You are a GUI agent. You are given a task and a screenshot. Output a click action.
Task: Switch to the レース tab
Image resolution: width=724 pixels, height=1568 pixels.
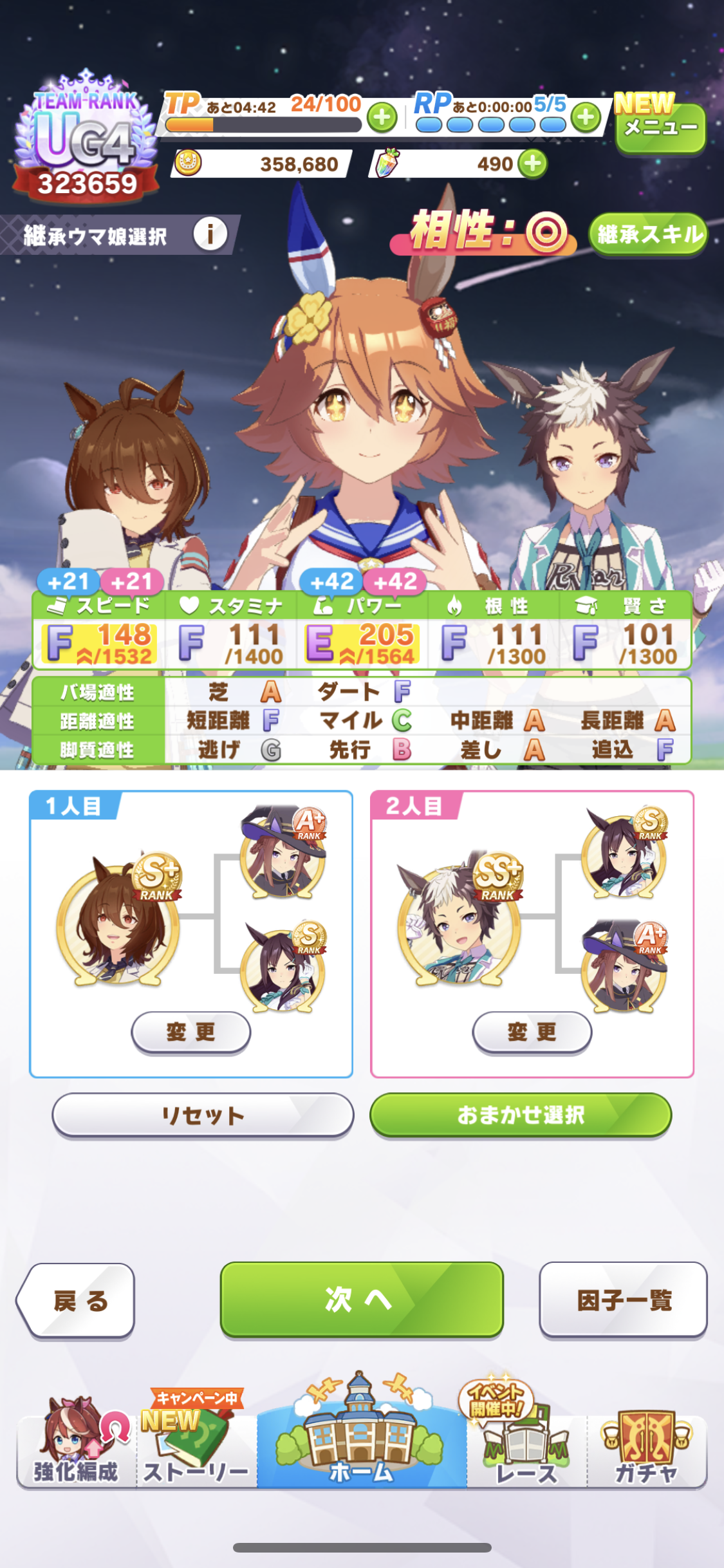[526, 1448]
